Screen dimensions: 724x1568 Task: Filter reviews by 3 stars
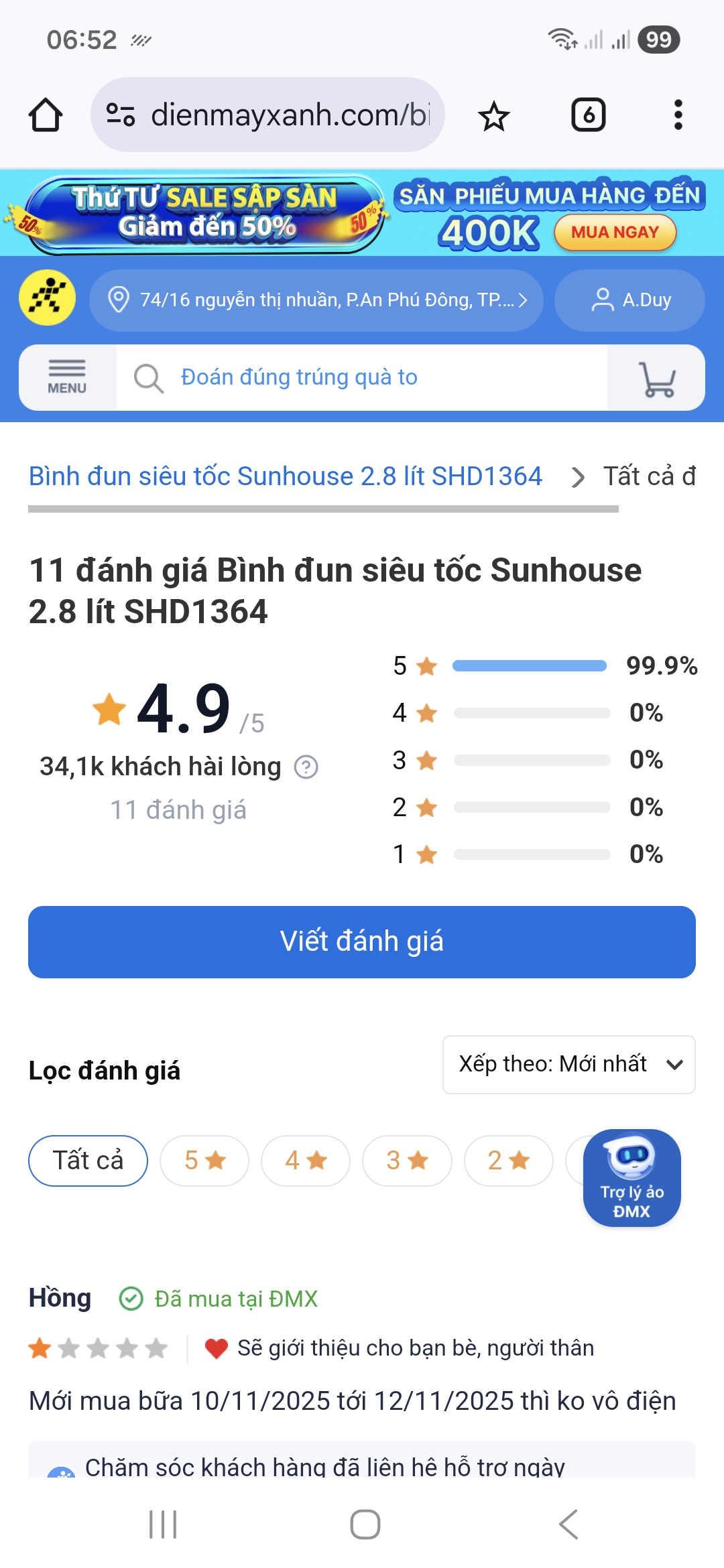click(x=407, y=1161)
